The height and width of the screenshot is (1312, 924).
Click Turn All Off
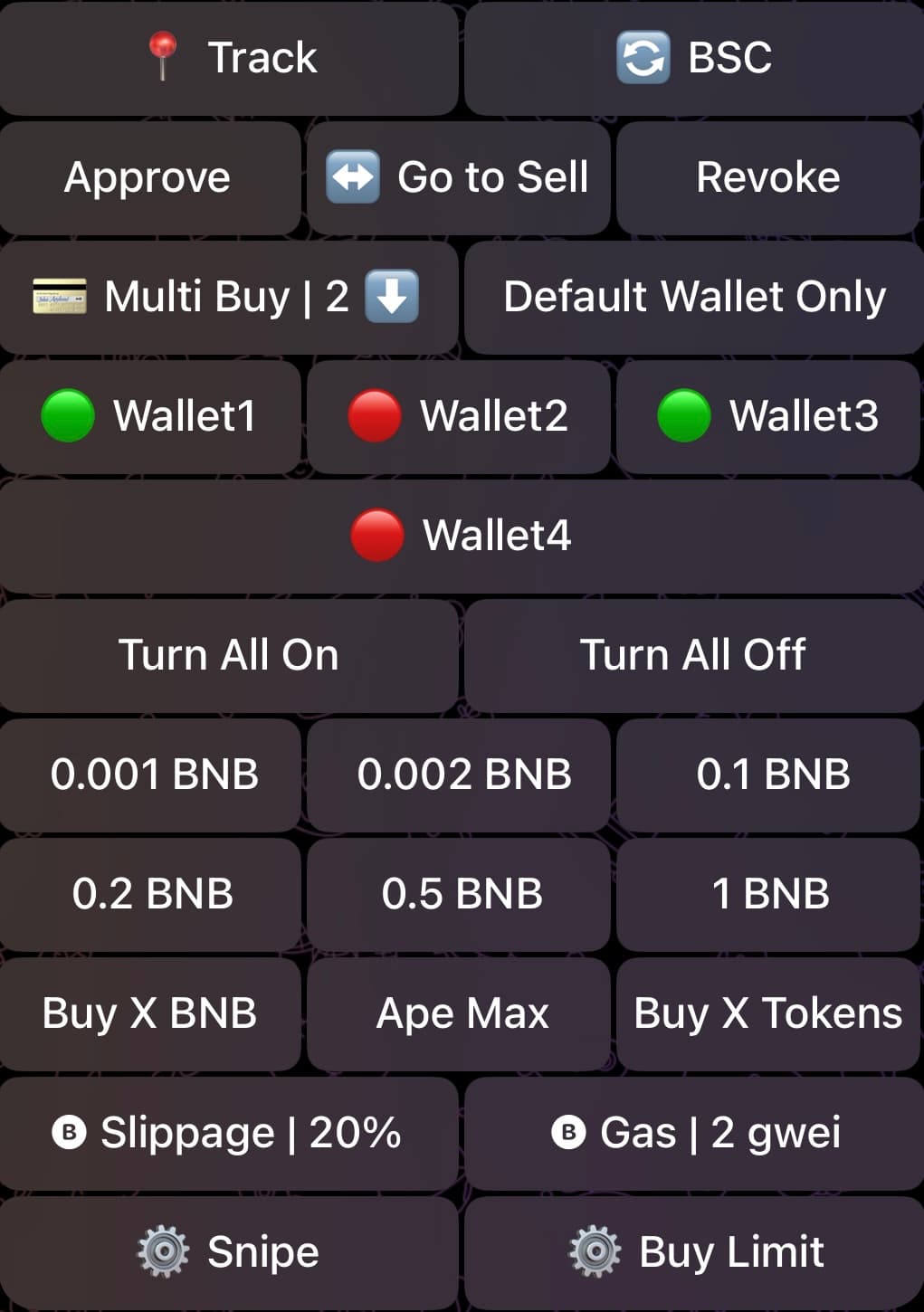click(x=693, y=654)
